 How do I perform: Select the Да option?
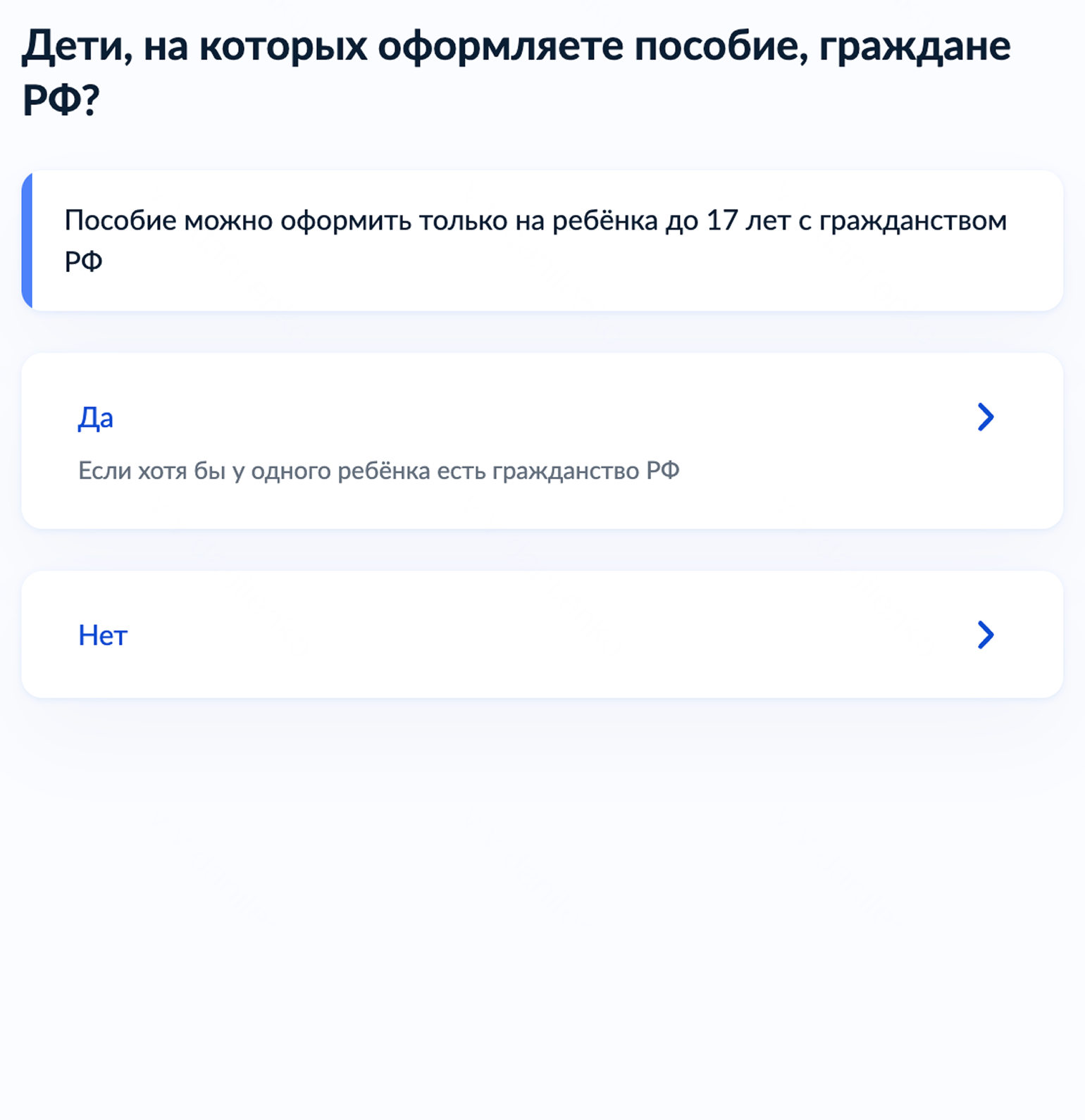coord(541,441)
